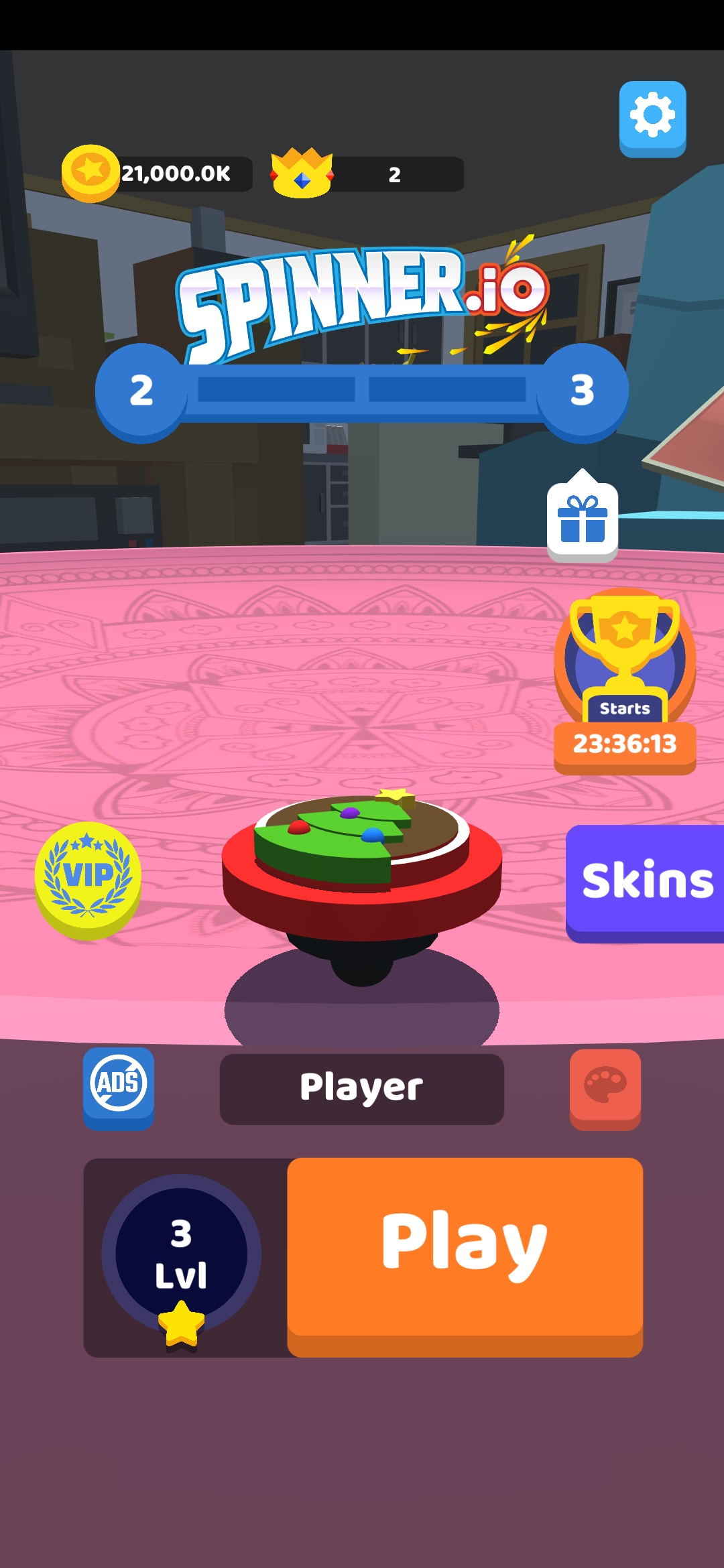
Task: Edit the Player name field
Action: point(361,1088)
